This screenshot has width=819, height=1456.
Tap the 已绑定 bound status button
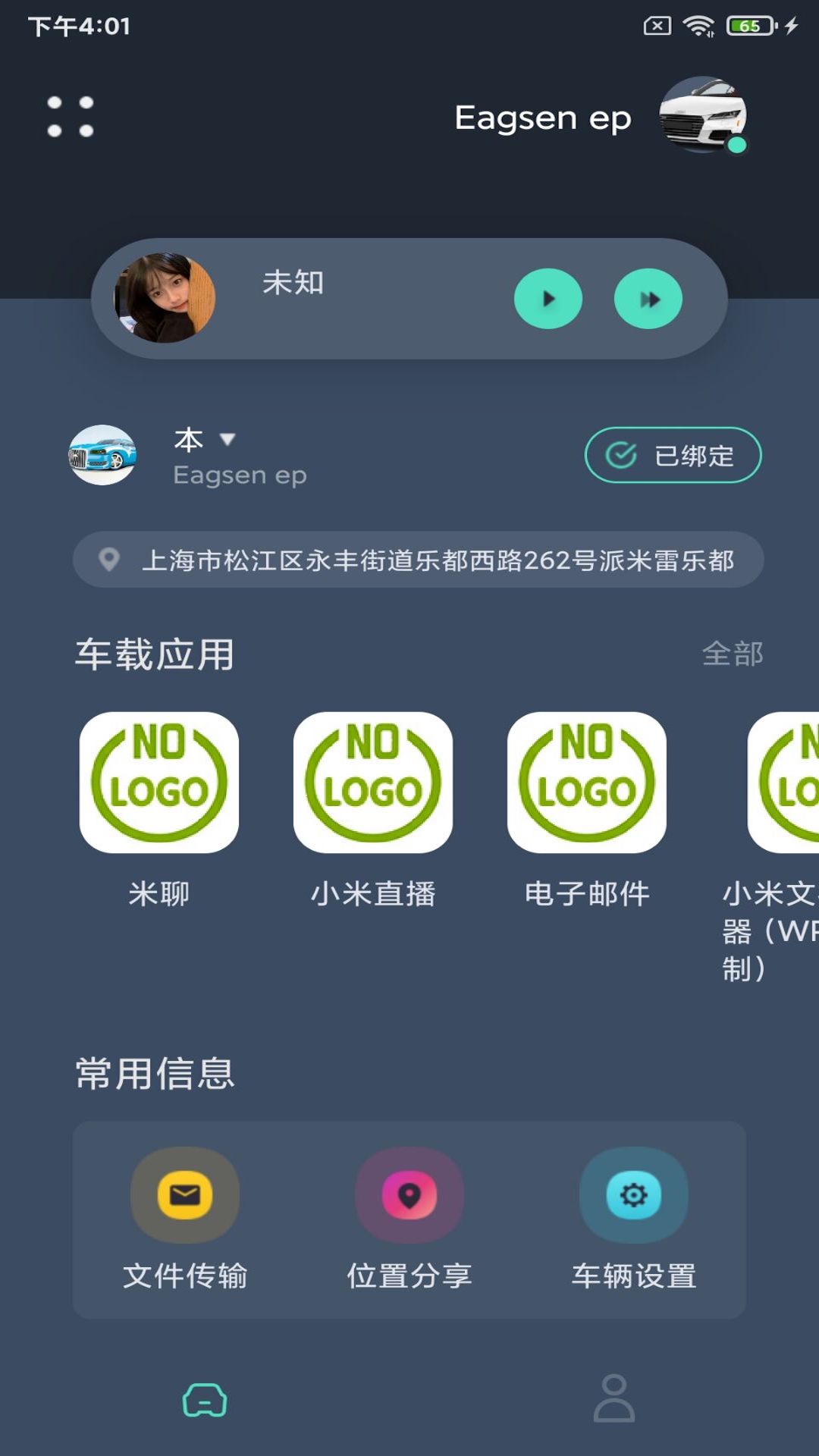(x=673, y=455)
